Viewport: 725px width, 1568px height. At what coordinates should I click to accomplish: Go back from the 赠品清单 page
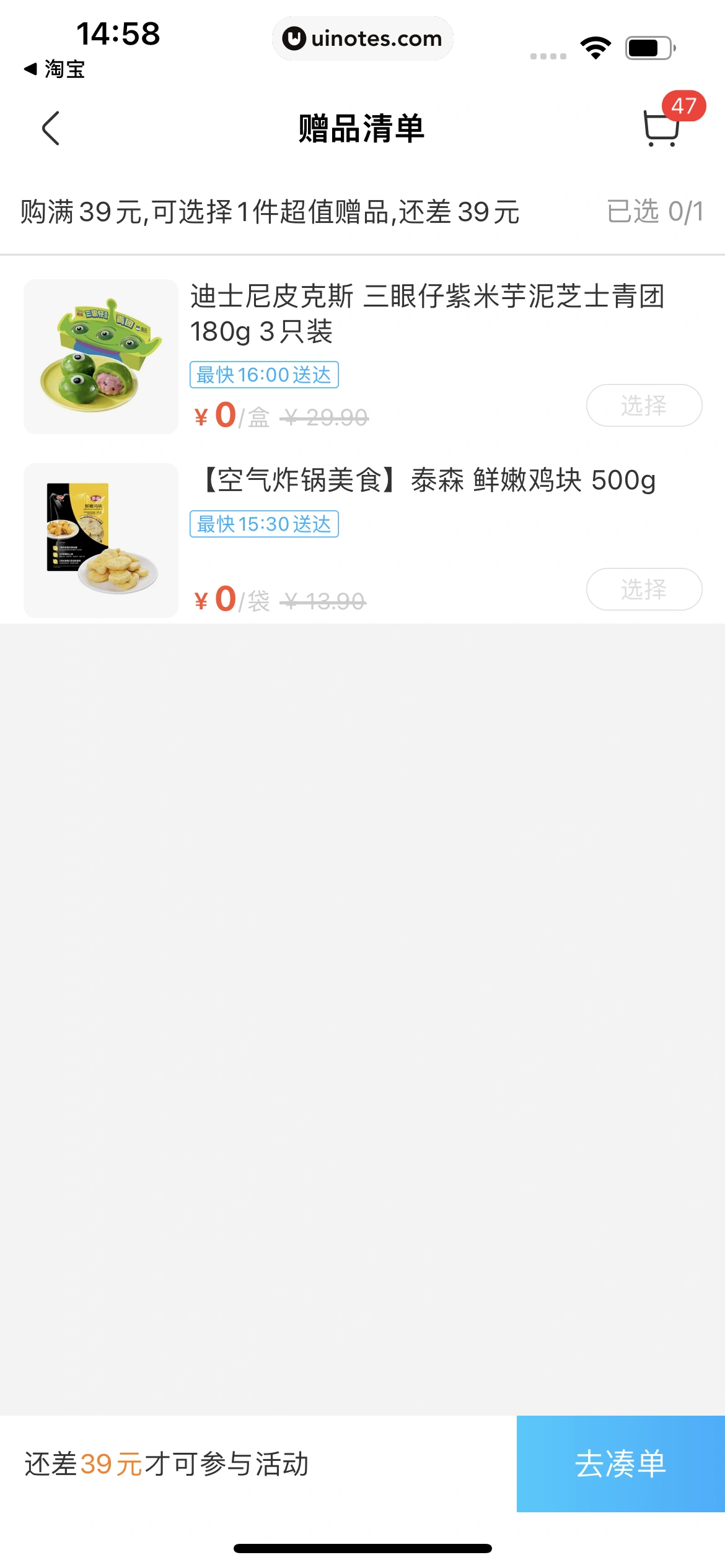pos(51,128)
